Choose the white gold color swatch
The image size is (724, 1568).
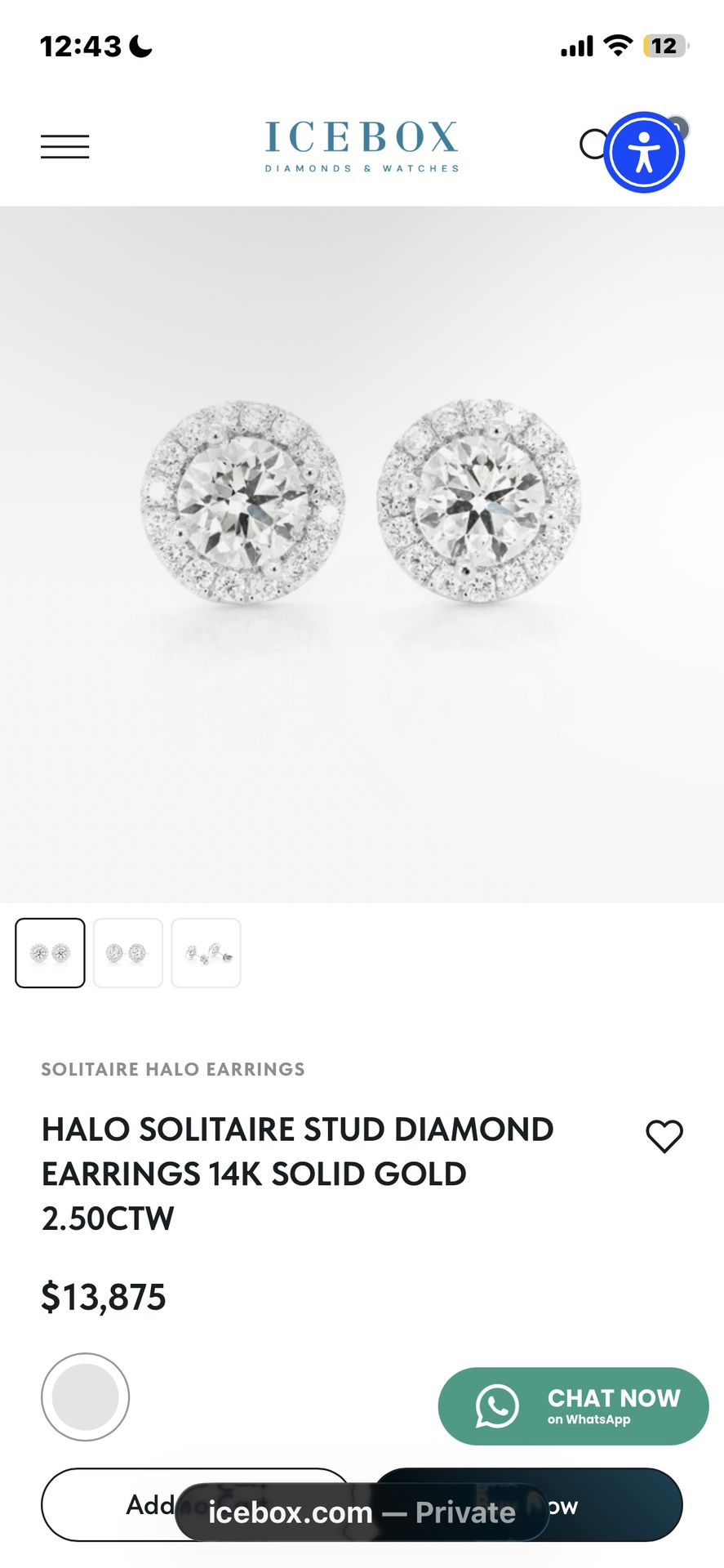coord(85,1397)
